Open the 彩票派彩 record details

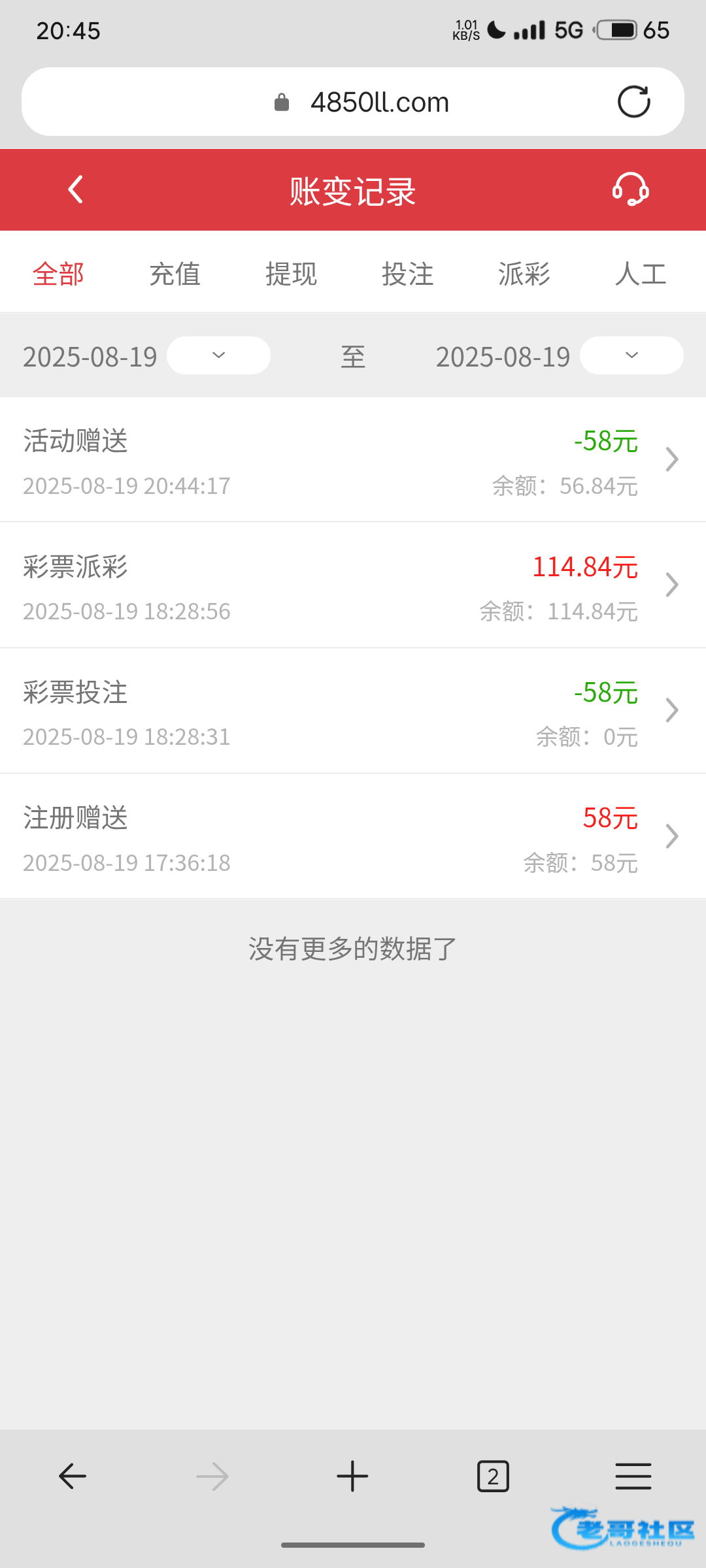pos(353,585)
